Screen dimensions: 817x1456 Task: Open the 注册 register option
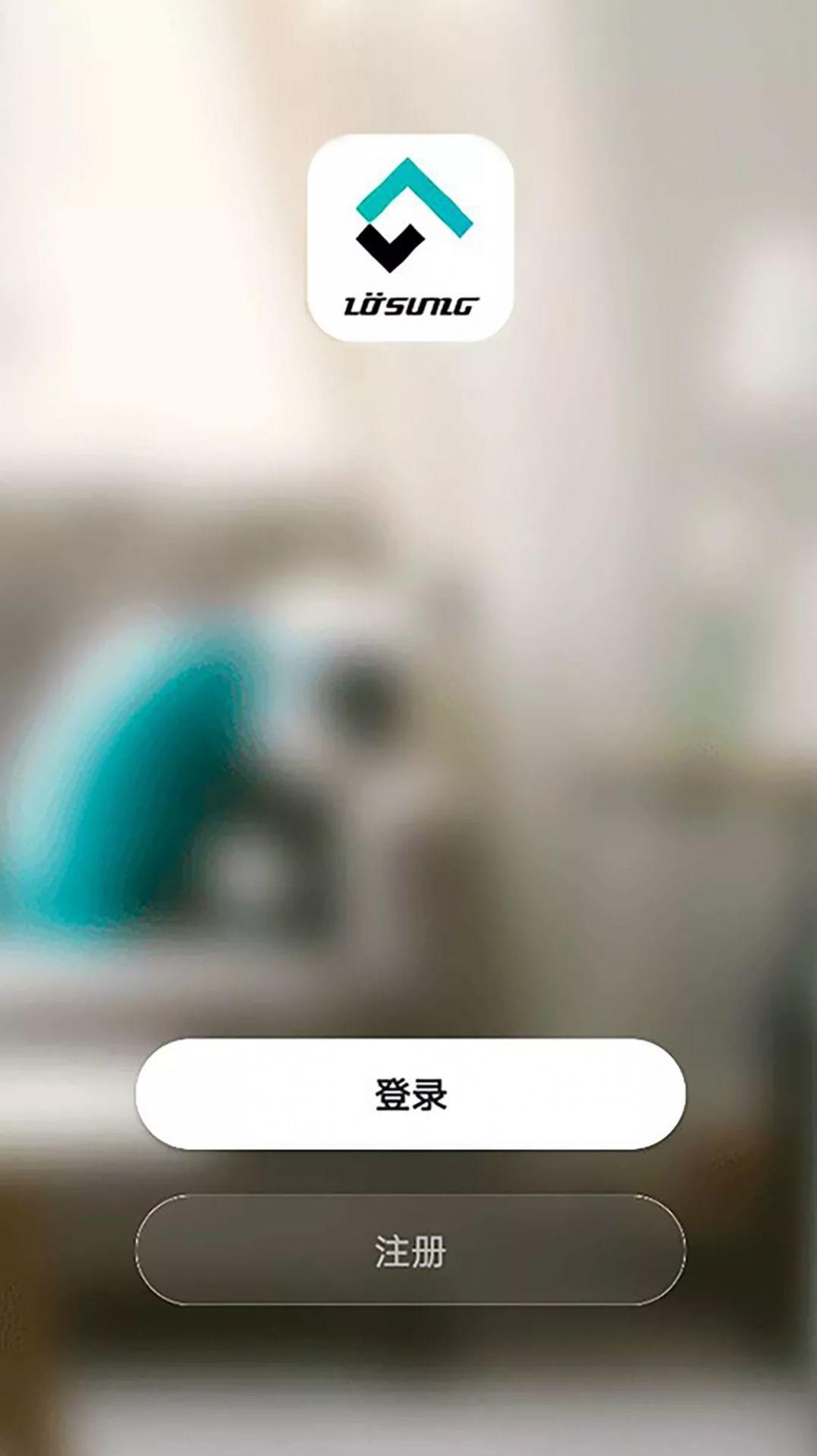click(x=410, y=1251)
